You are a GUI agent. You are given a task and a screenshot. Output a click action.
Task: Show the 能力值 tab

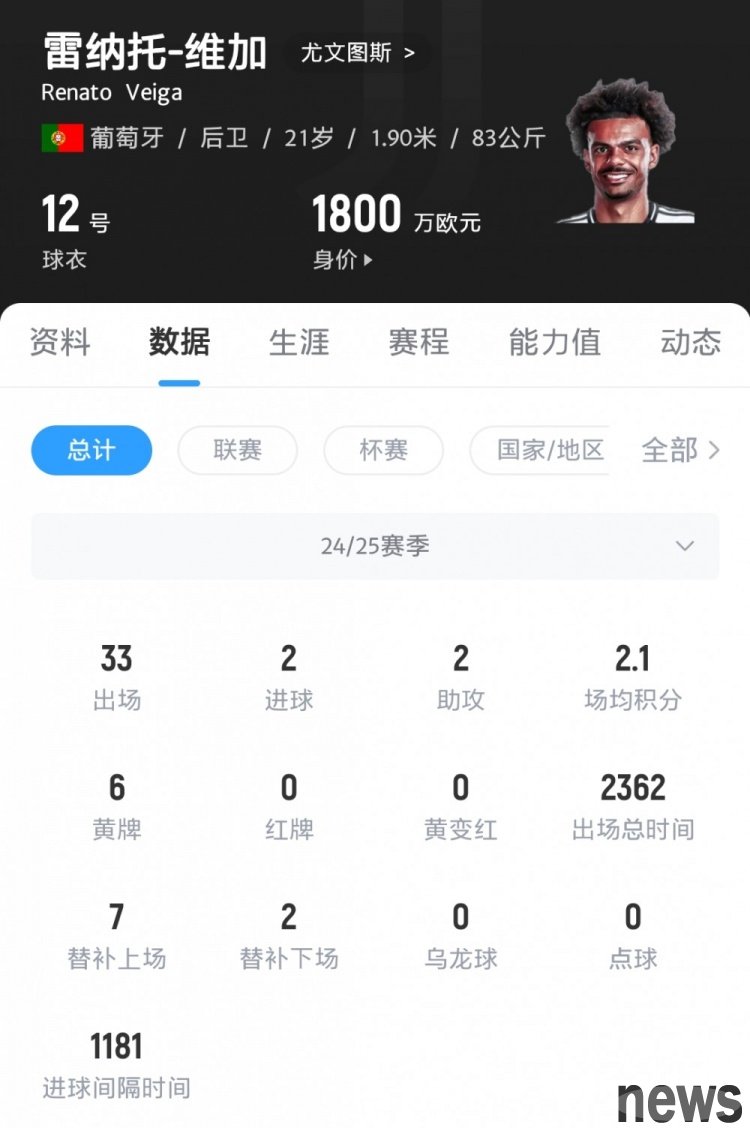[x=554, y=342]
